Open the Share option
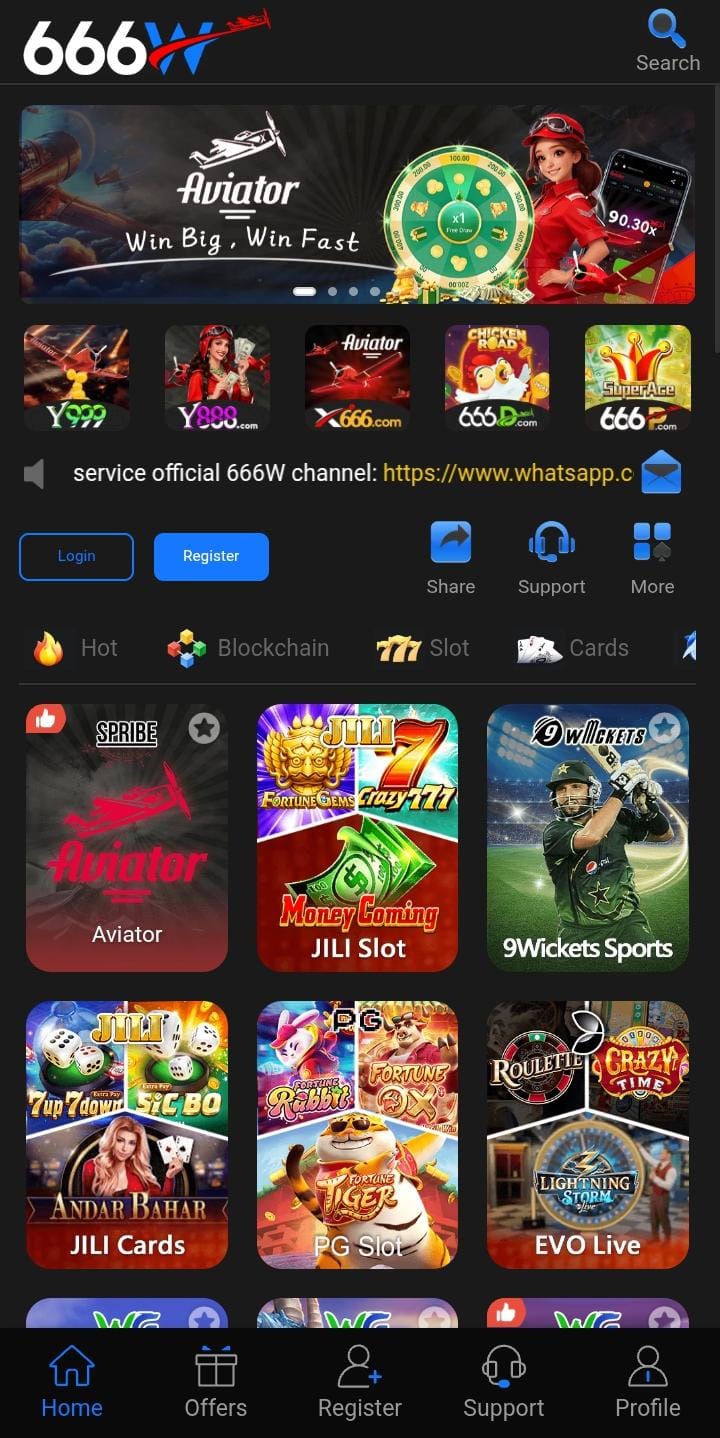The width and height of the screenshot is (720, 1438). point(451,558)
